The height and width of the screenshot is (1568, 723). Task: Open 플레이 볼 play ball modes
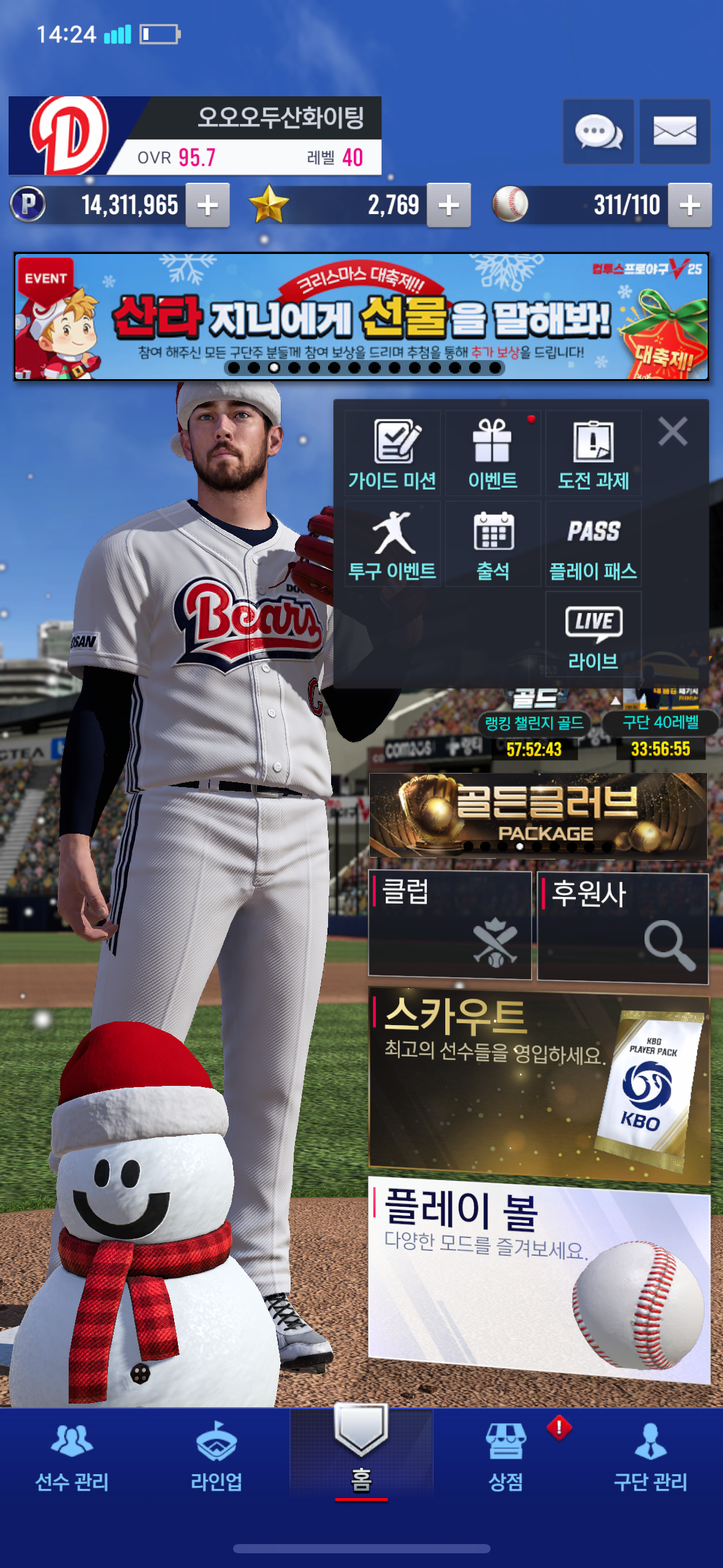538,1276
